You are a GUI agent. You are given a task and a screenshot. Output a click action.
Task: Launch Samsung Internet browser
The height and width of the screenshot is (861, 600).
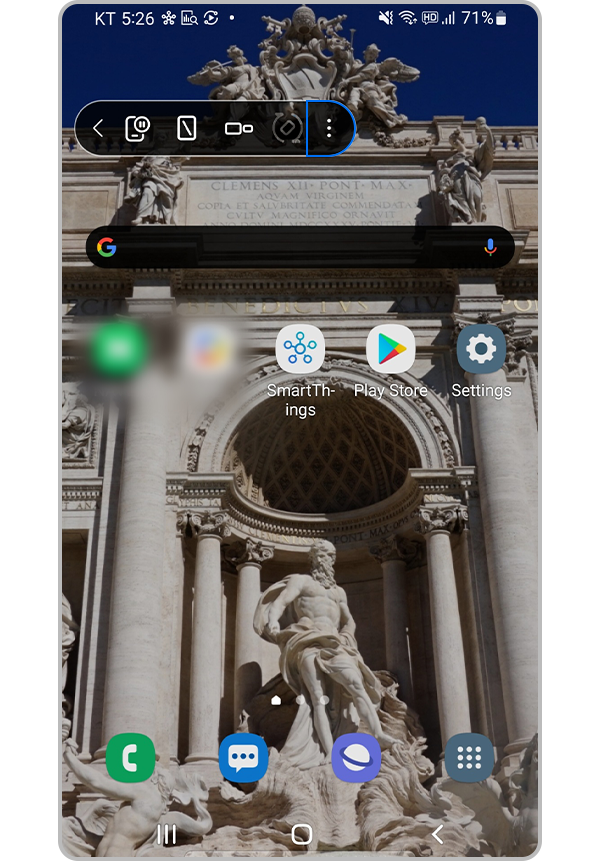(356, 757)
